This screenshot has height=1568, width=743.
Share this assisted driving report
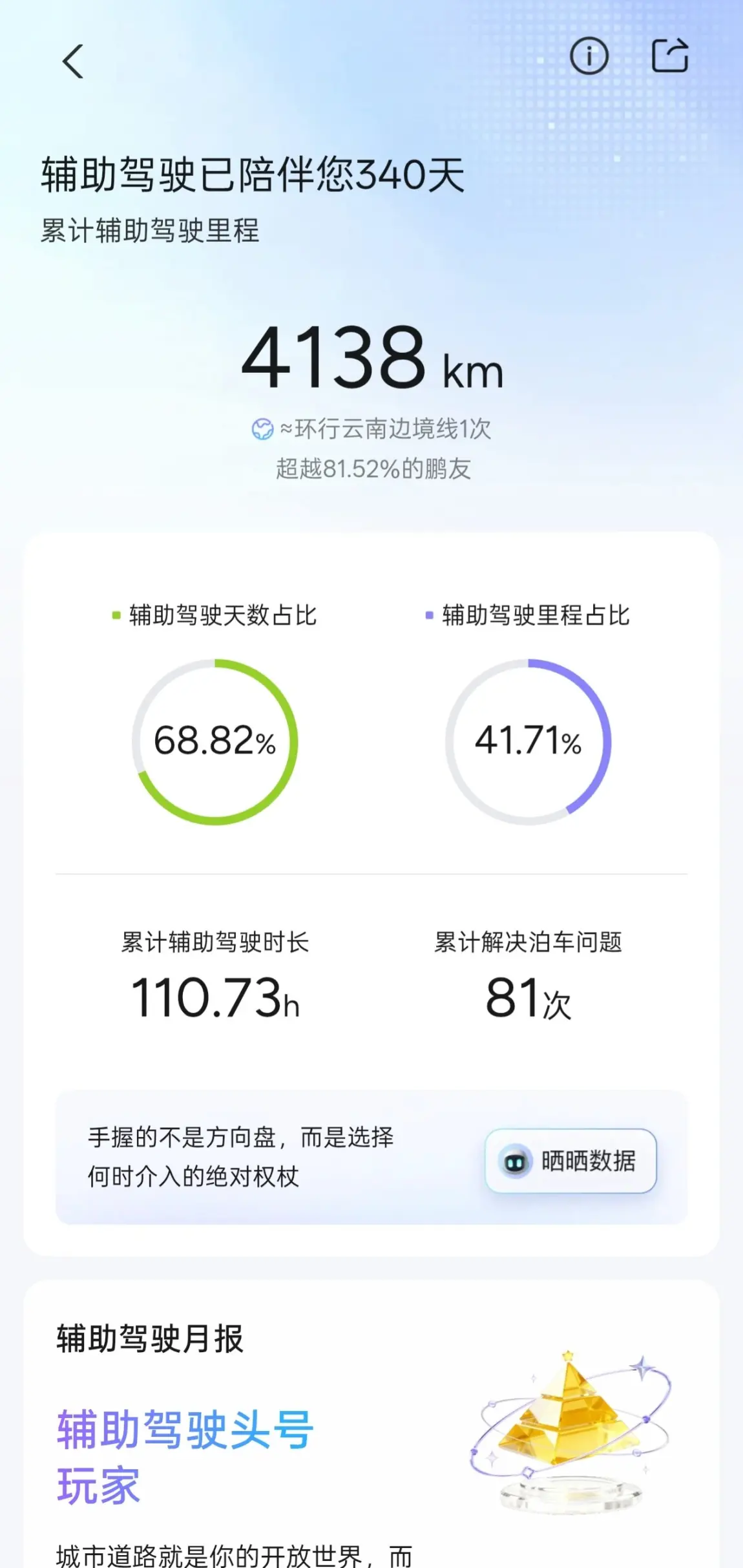click(670, 56)
